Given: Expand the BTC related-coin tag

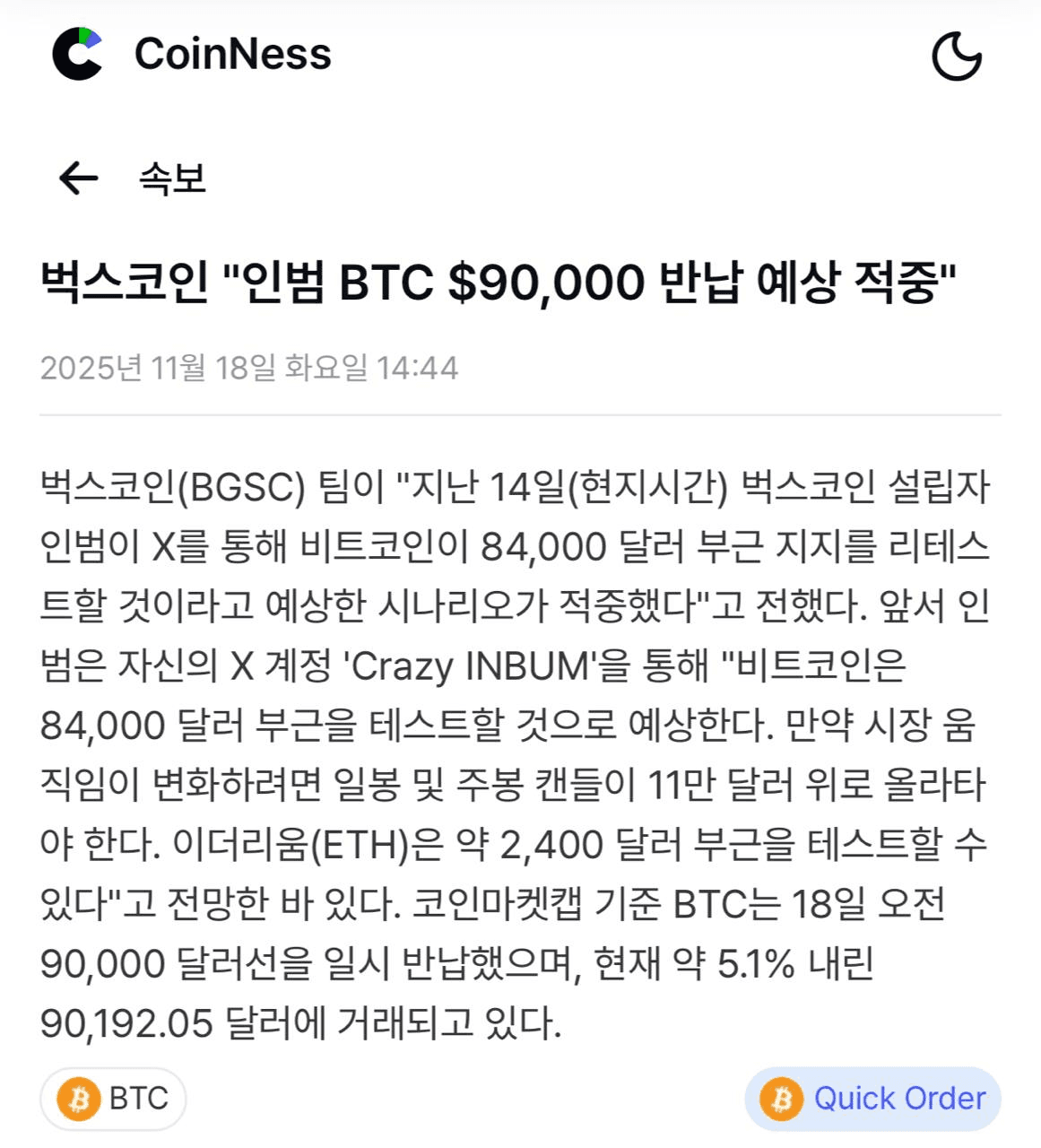Looking at the screenshot, I should click(x=112, y=1098).
